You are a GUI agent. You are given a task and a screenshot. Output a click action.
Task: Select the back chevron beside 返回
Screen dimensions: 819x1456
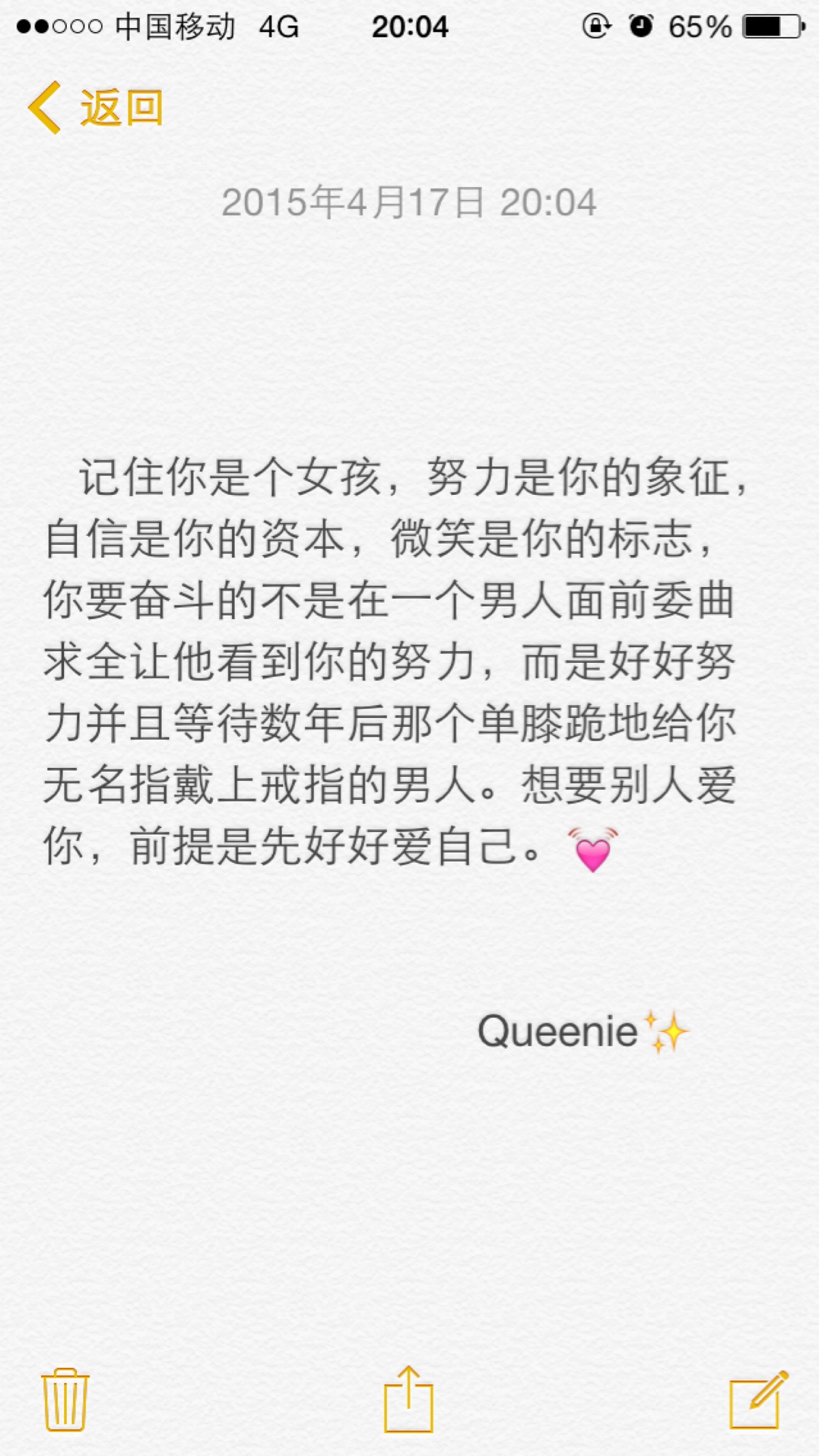[42, 108]
